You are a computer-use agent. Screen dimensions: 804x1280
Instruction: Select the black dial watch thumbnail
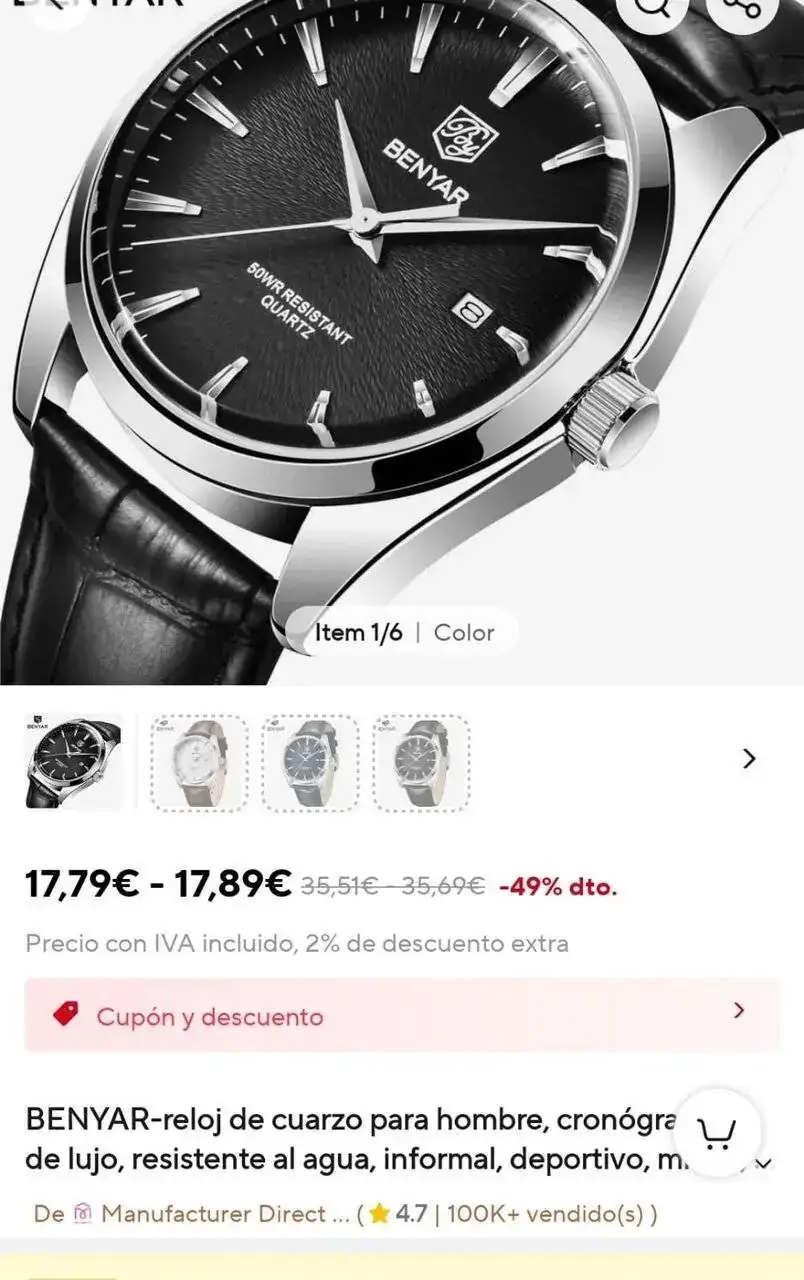pyautogui.click(x=74, y=762)
